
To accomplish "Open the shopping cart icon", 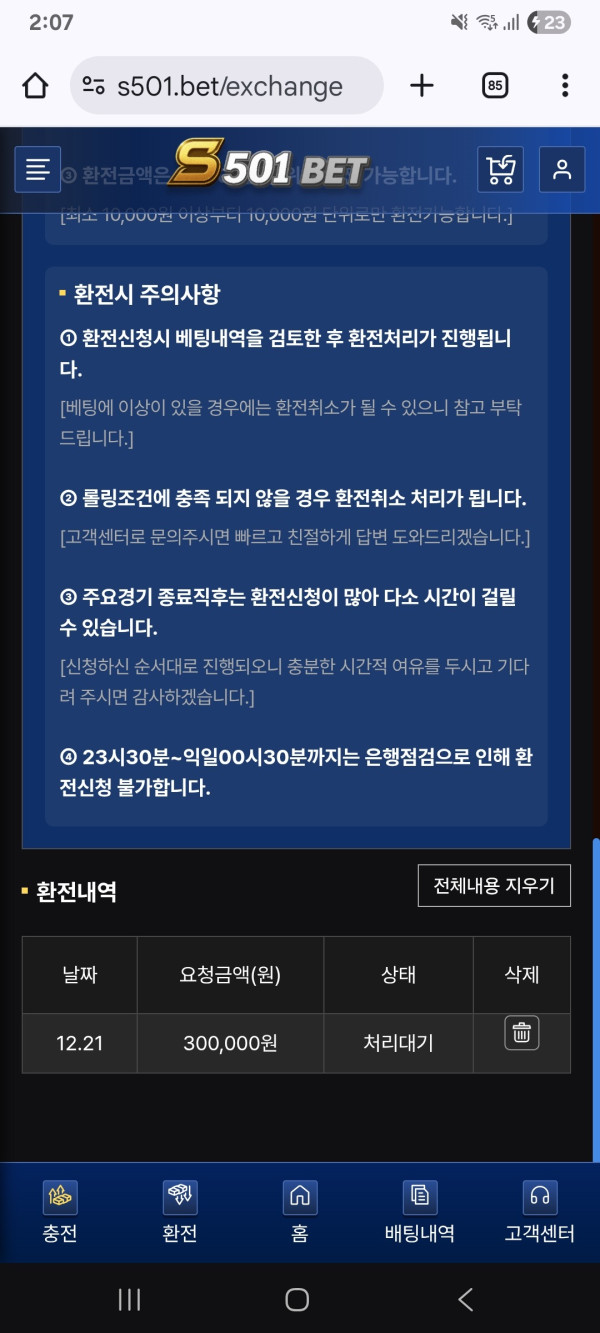I will pyautogui.click(x=499, y=170).
